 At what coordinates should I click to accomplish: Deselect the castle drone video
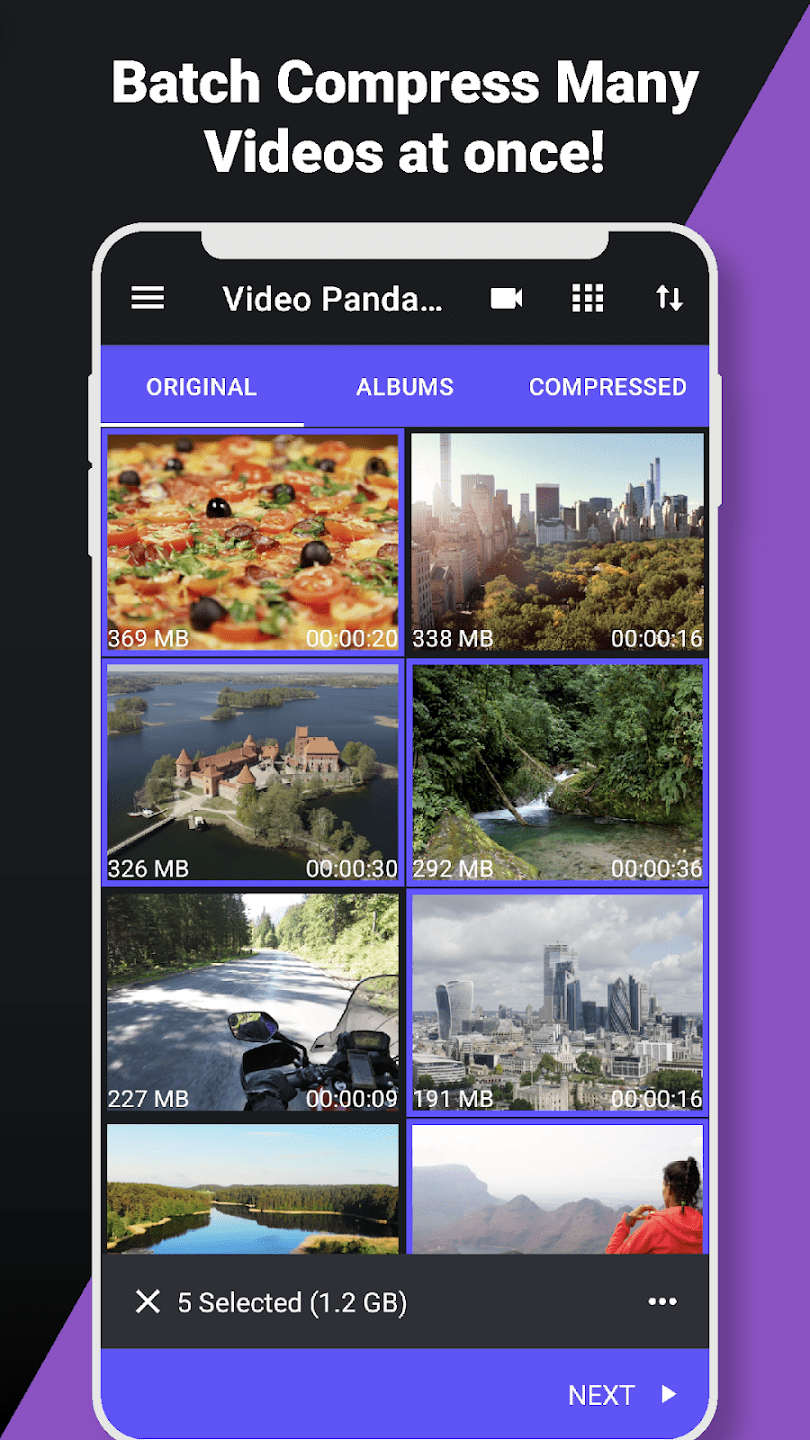(x=251, y=770)
